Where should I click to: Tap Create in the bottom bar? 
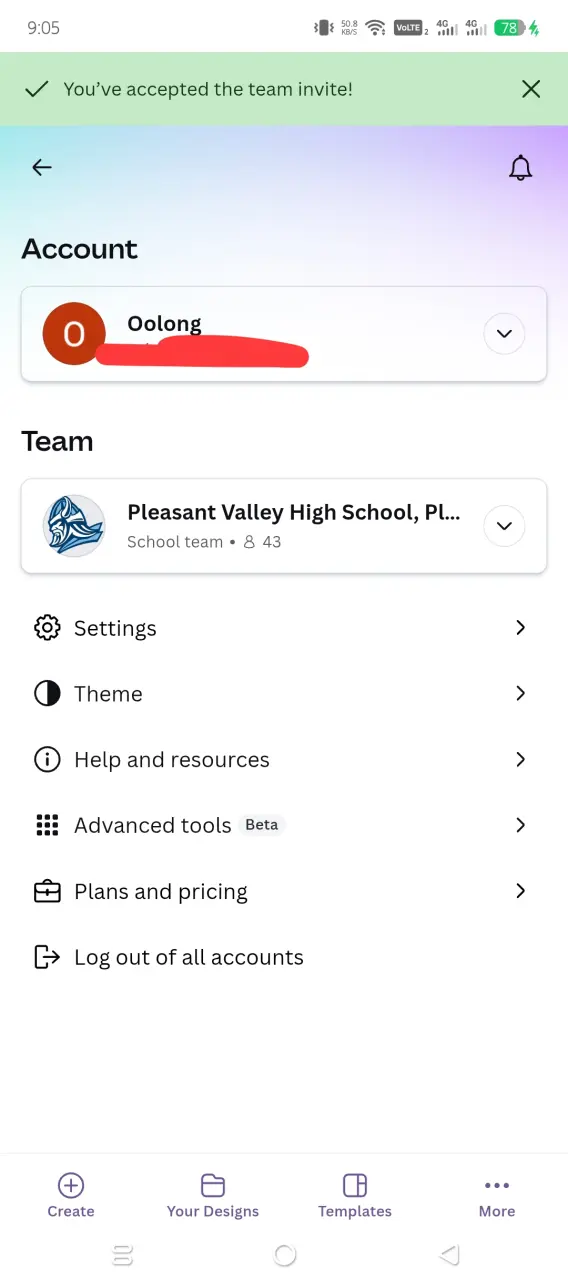click(71, 1196)
